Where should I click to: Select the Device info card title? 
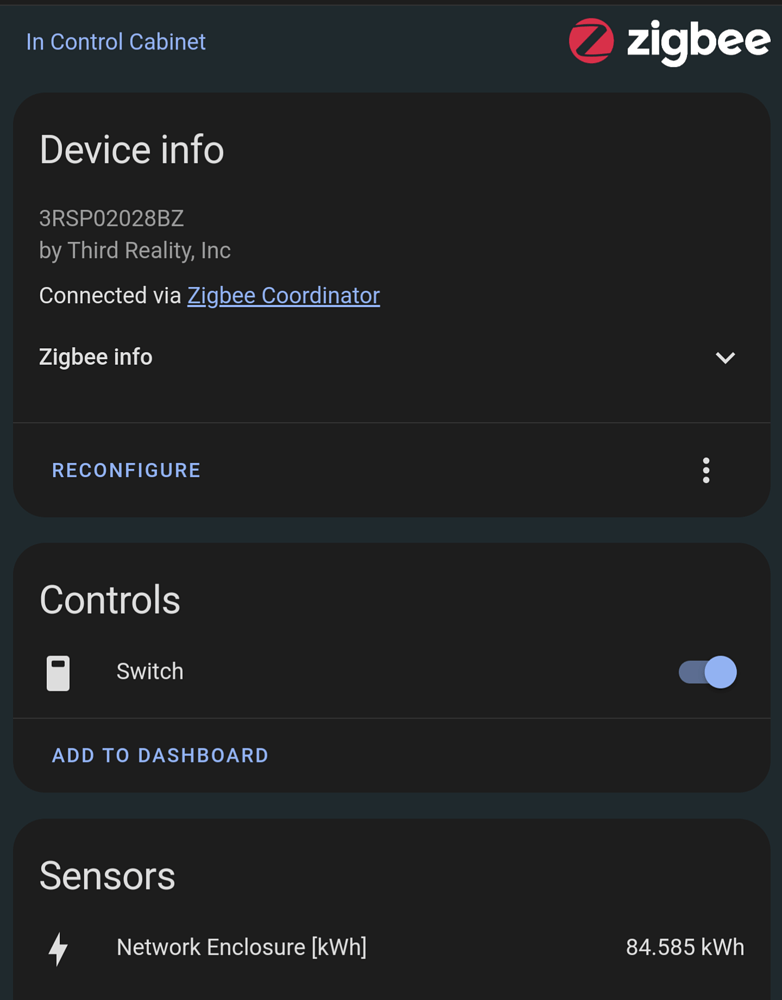tap(131, 150)
